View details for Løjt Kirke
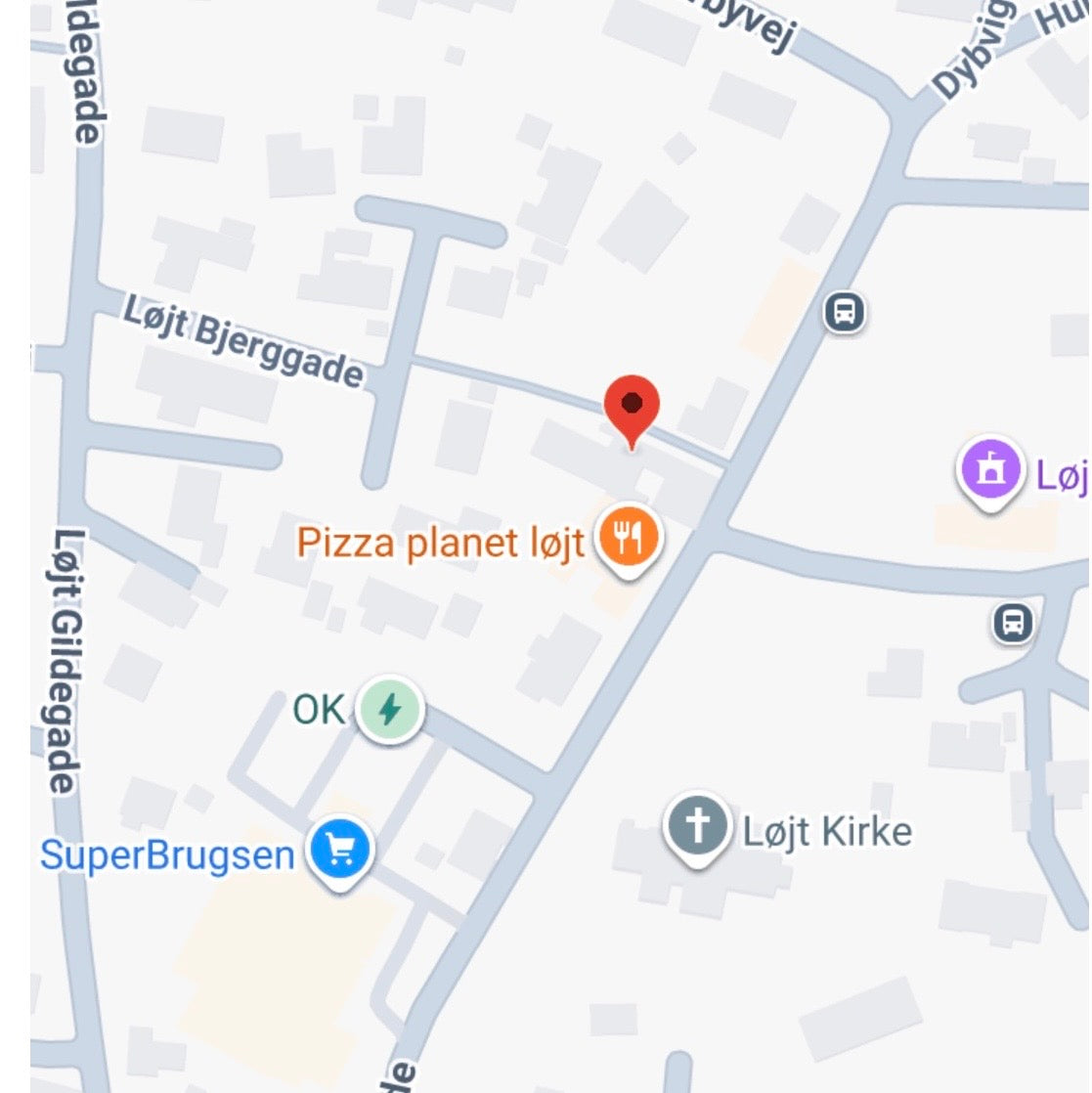Viewport: 1092px width, 1093px height. point(697,826)
